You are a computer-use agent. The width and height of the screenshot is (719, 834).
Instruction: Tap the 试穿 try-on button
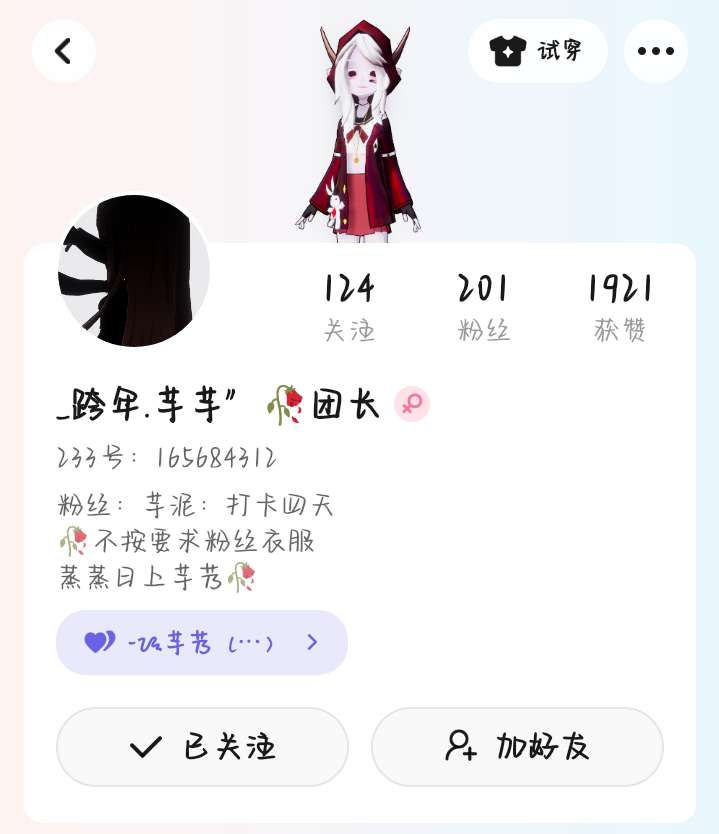coord(537,51)
